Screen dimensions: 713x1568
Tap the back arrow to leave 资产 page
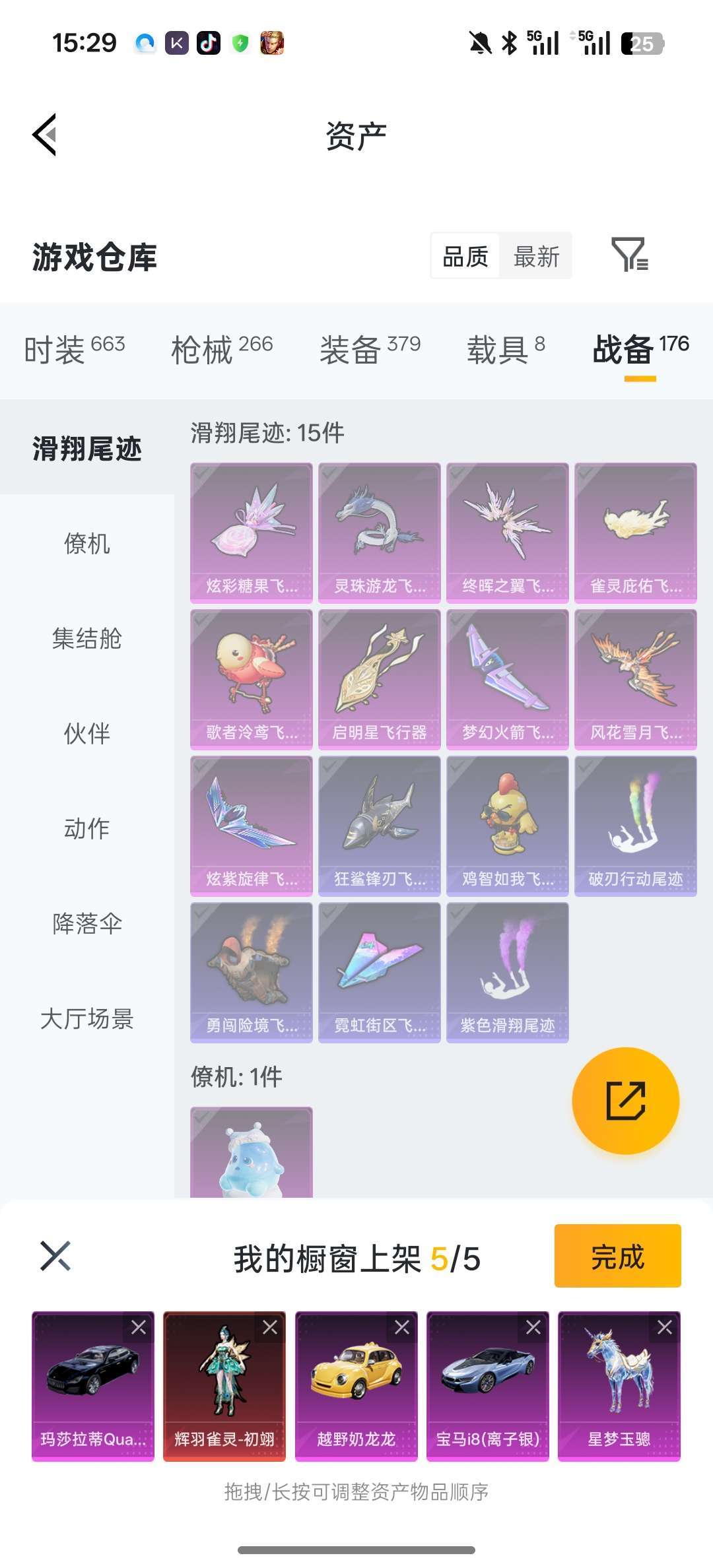(x=44, y=135)
